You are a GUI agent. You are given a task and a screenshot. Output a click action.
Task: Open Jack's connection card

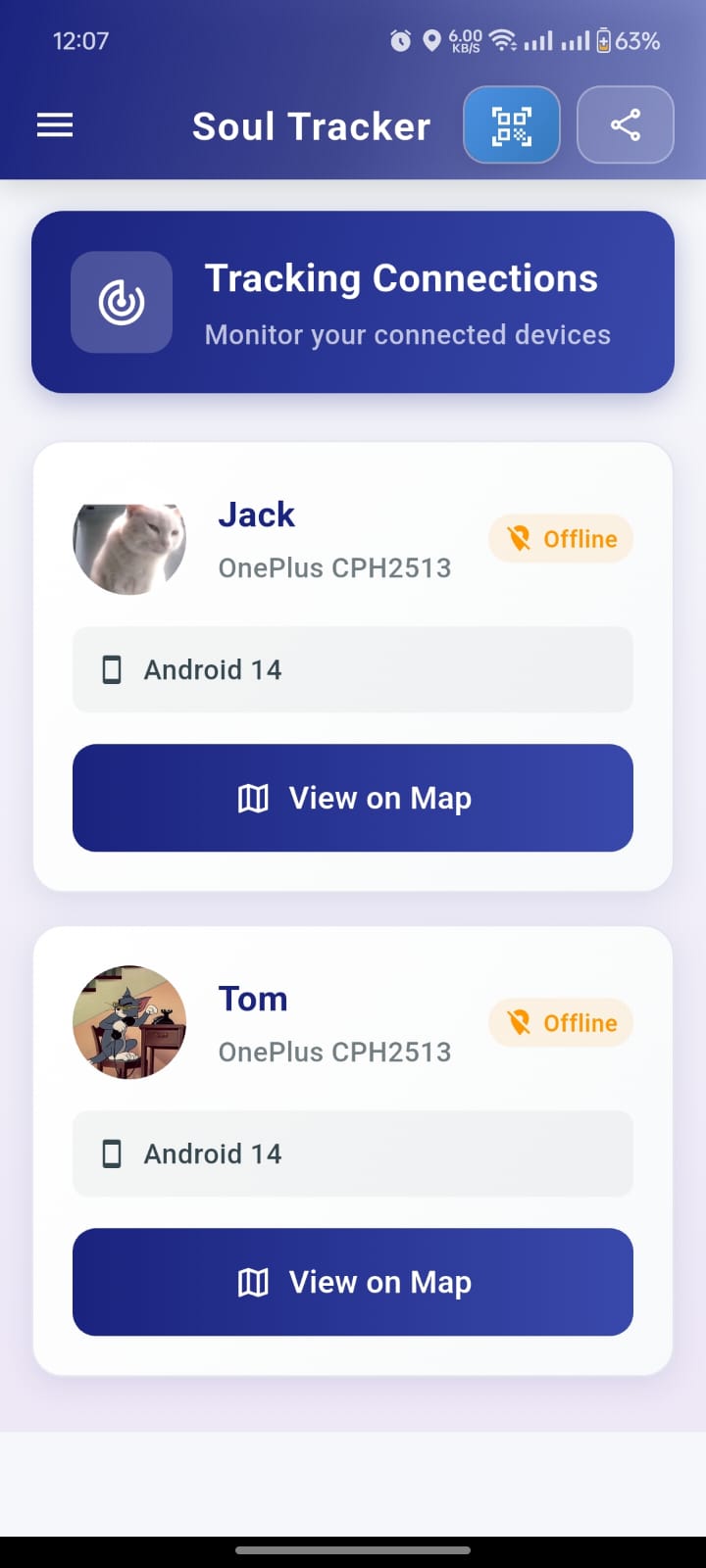tap(333, 541)
